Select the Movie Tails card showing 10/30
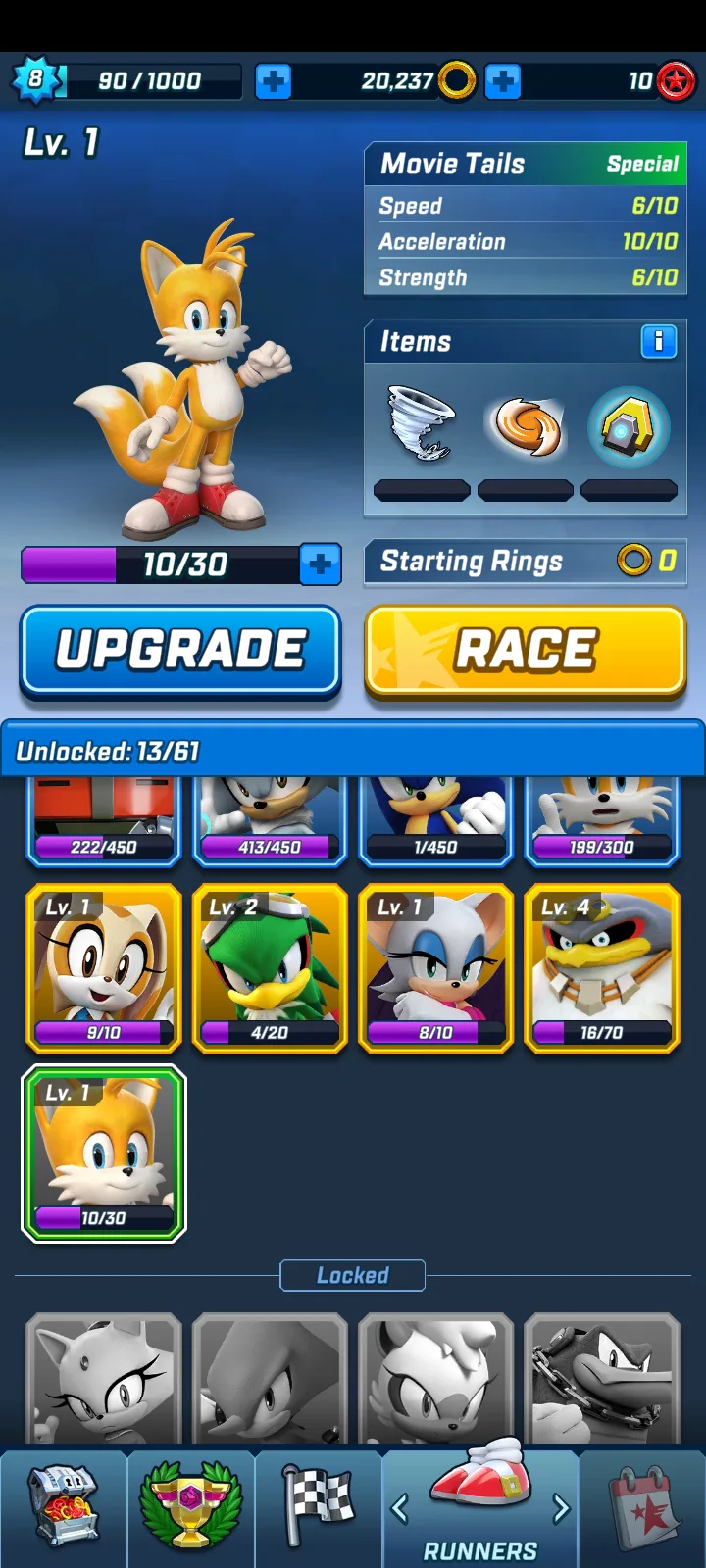 [104, 1153]
